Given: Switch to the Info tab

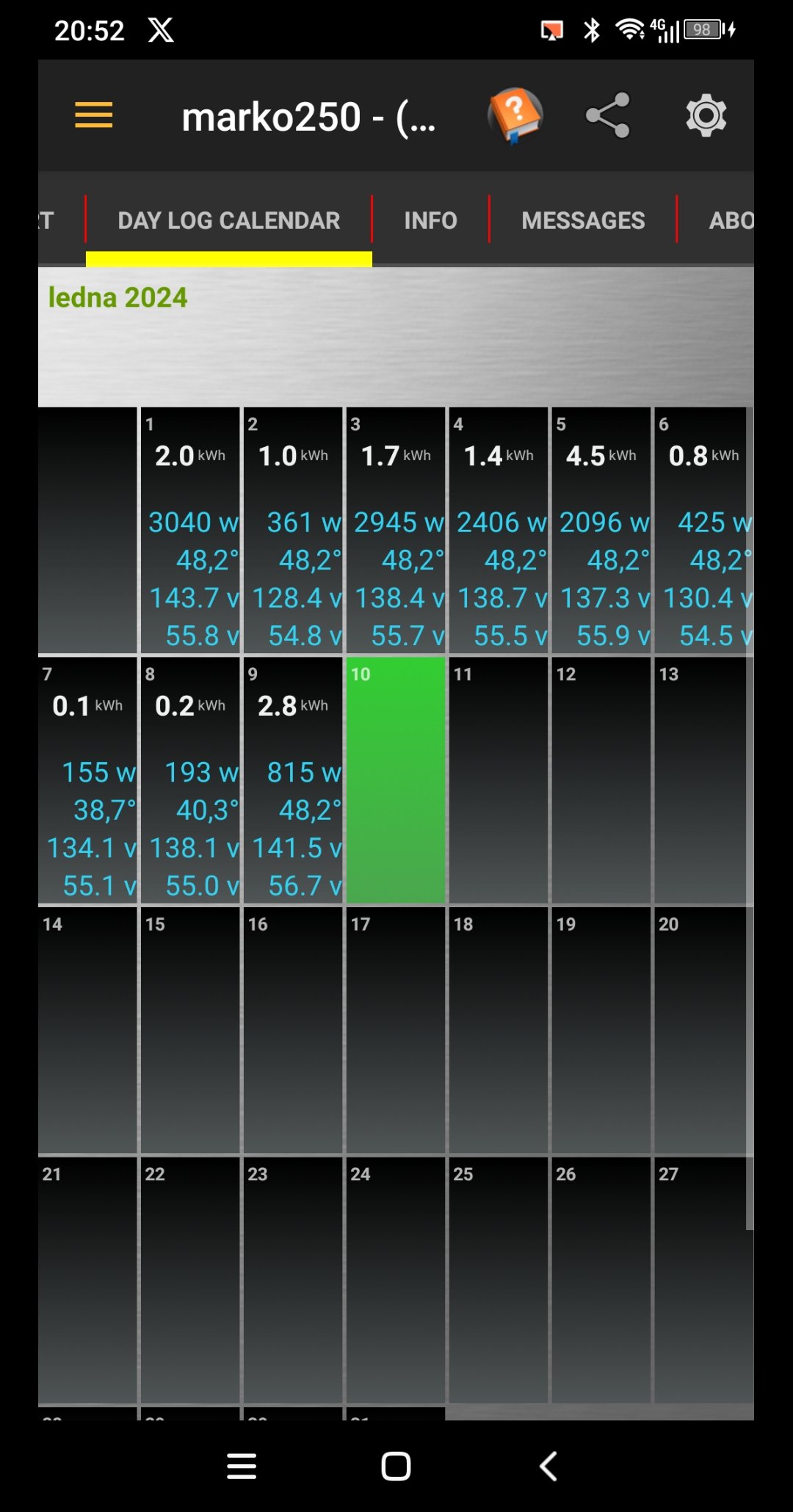Looking at the screenshot, I should tap(430, 220).
